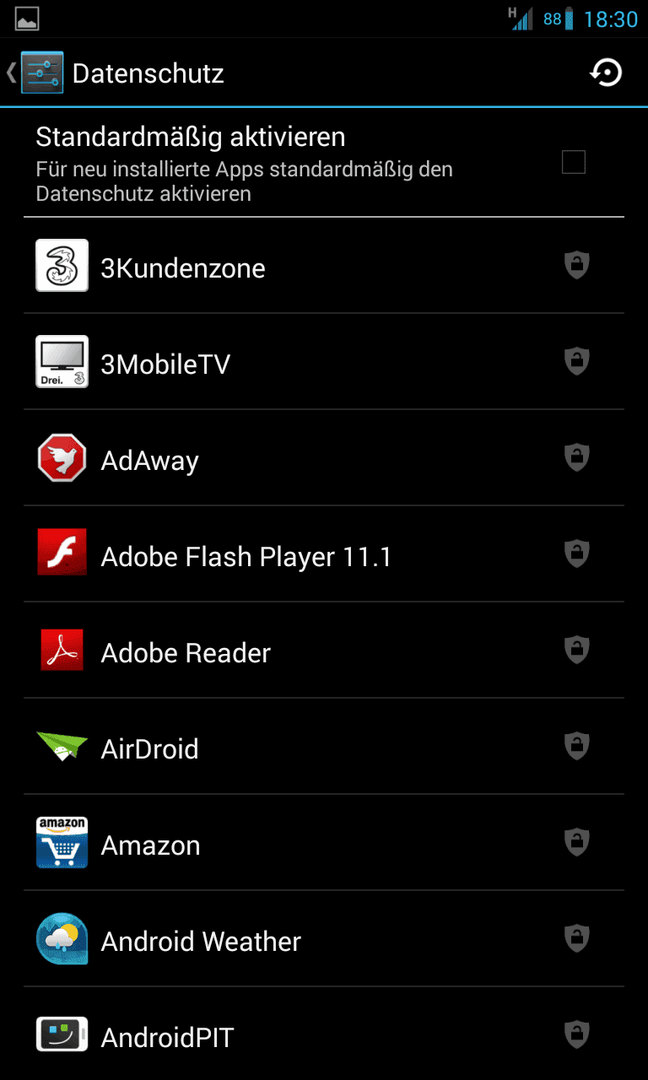Image resolution: width=648 pixels, height=1080 pixels.
Task: Select the AirDroid app row
Action: (324, 746)
